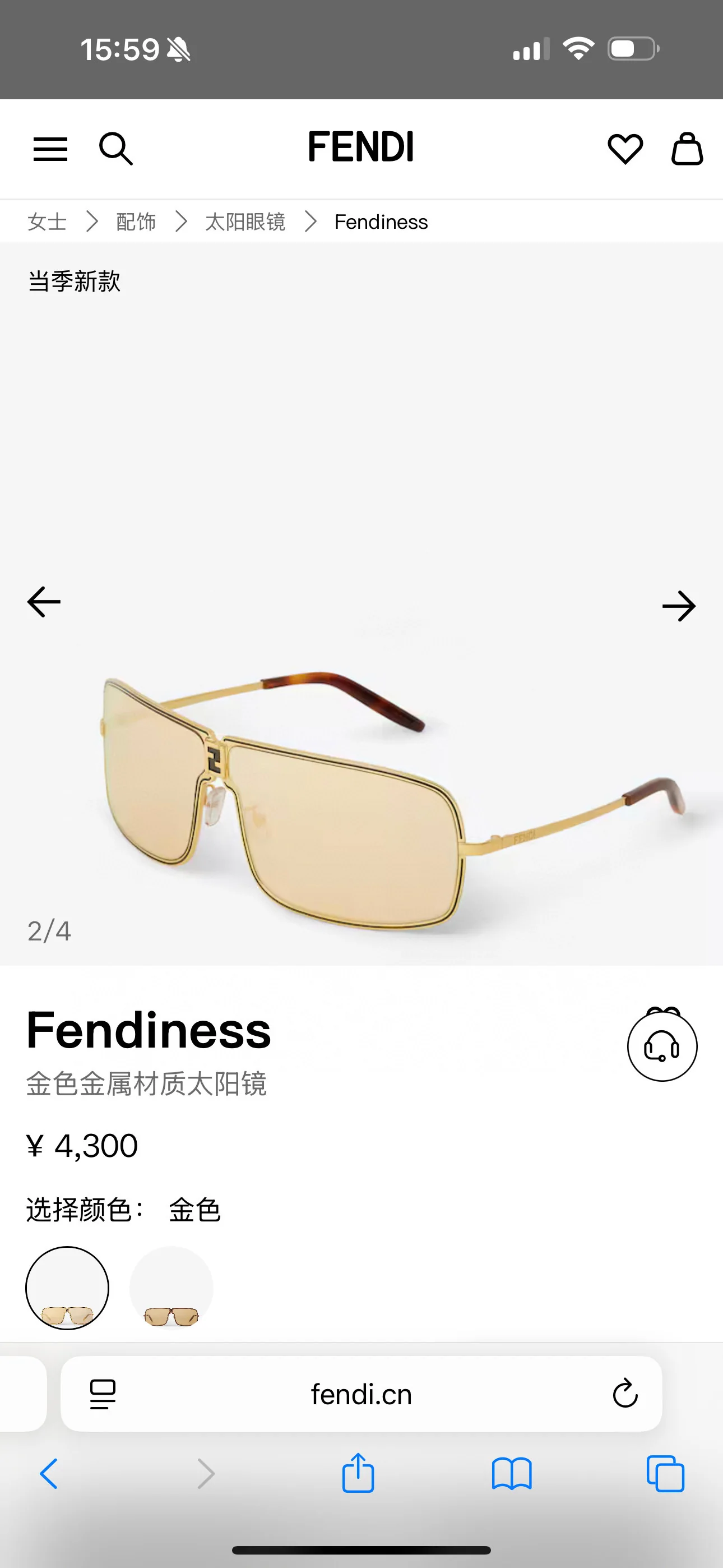Reload the page

tap(624, 1394)
